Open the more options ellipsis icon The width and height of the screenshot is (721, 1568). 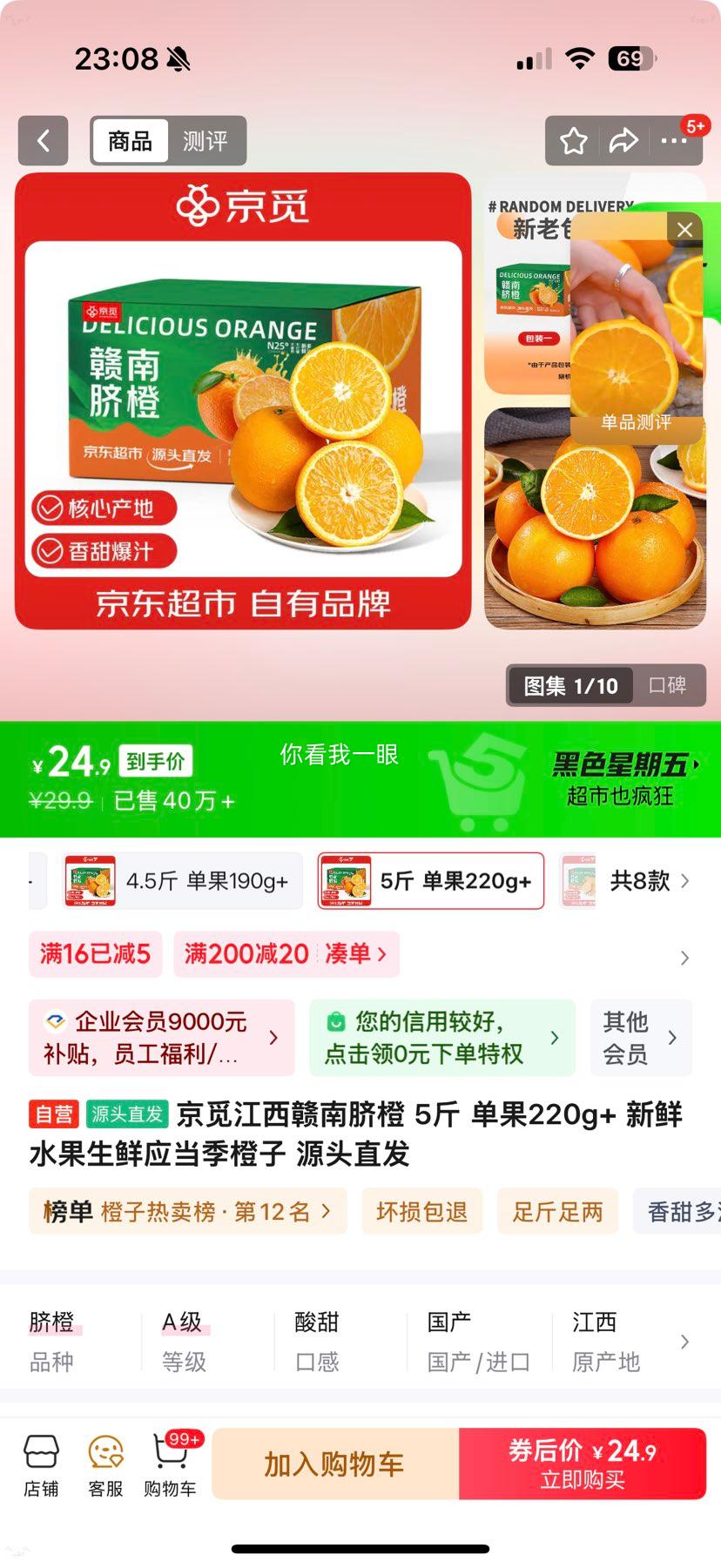(675, 140)
